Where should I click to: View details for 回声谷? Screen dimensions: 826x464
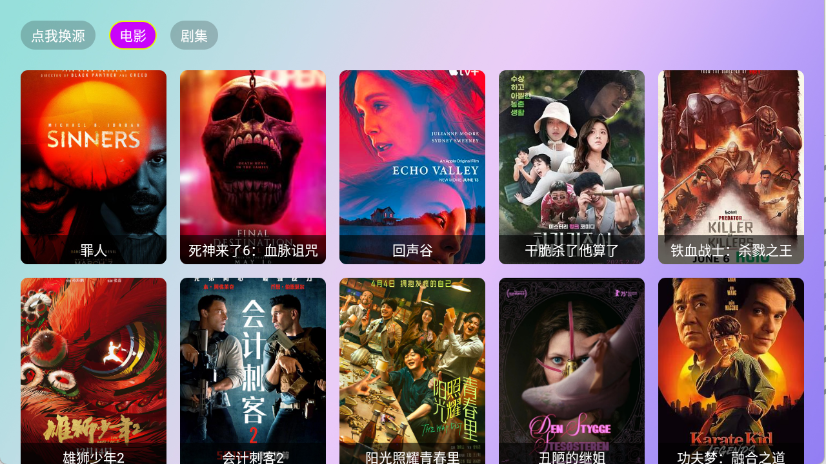pyautogui.click(x=412, y=166)
